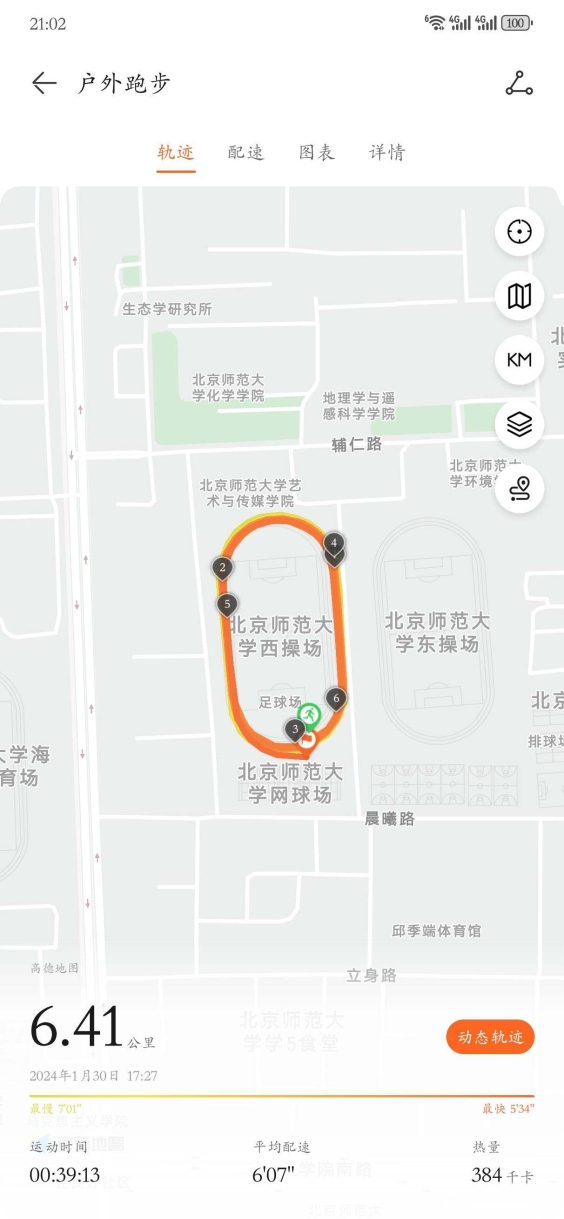This screenshot has width=564, height=1219.
Task: Recenter the map with the locate button
Action: coord(519,232)
